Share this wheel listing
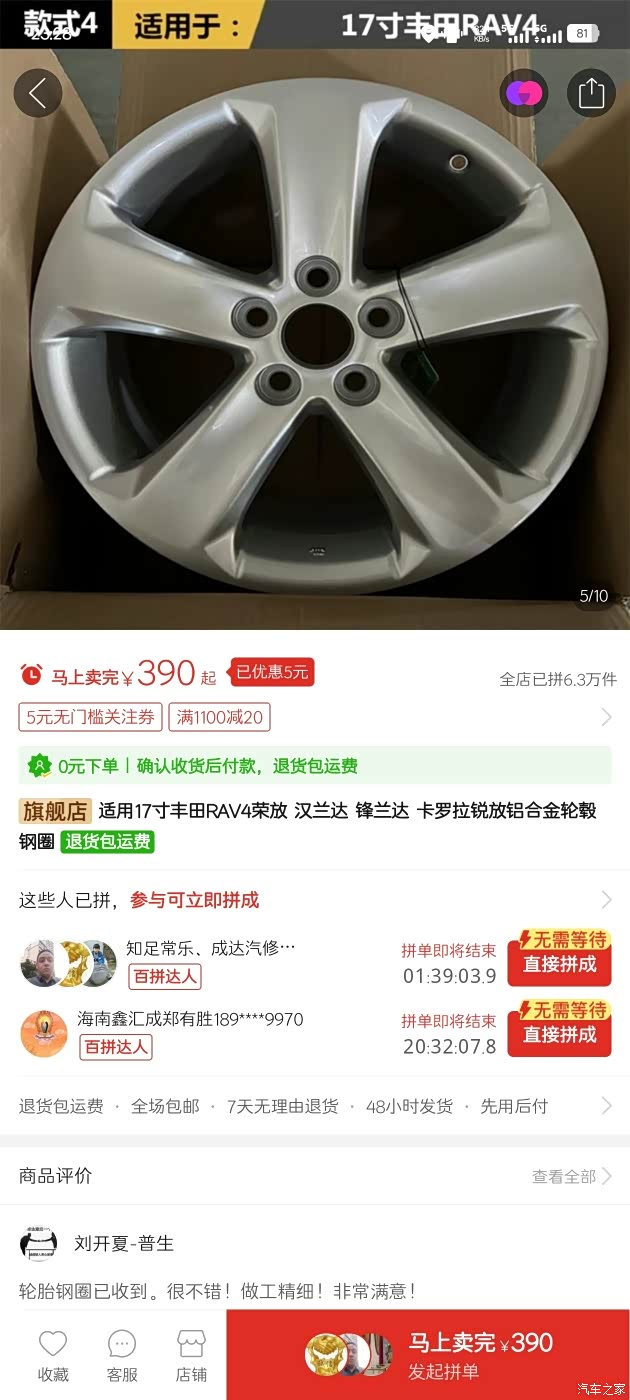Image resolution: width=630 pixels, height=1400 pixels. [x=591, y=94]
